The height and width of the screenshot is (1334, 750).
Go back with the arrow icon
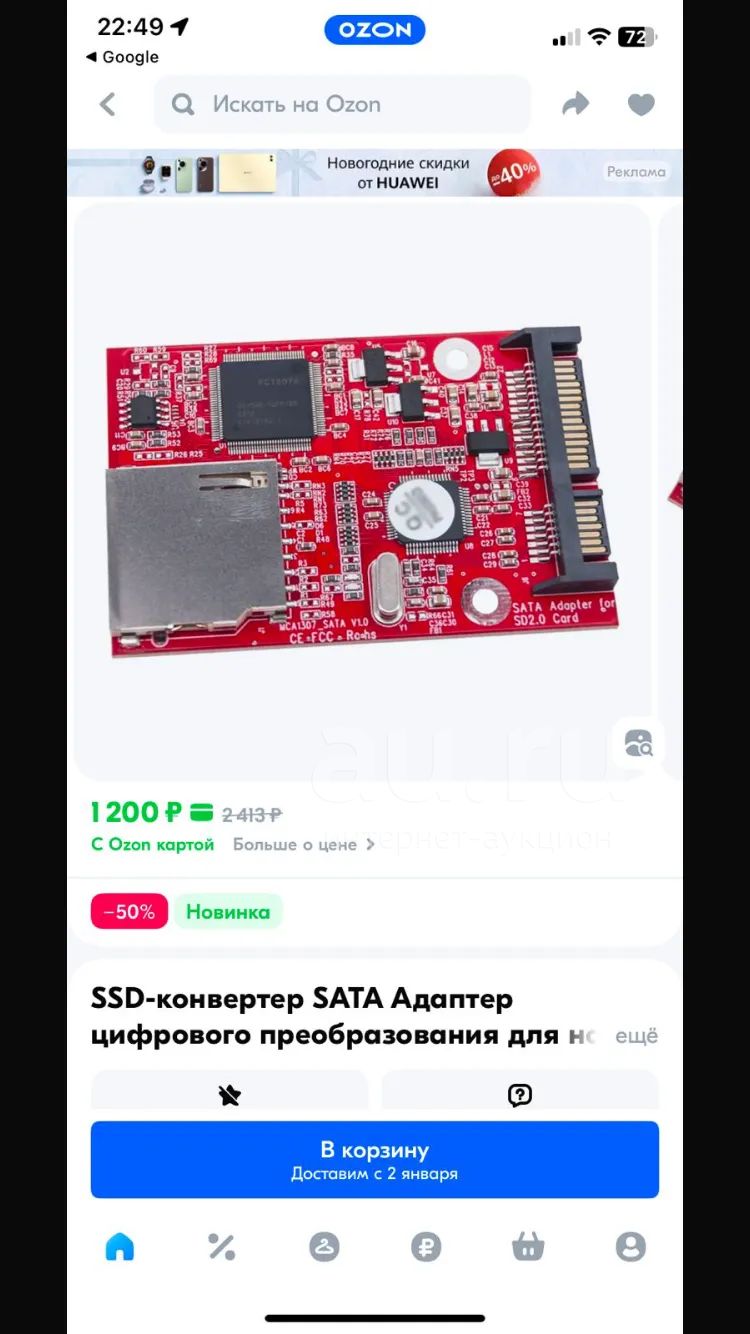pos(108,104)
